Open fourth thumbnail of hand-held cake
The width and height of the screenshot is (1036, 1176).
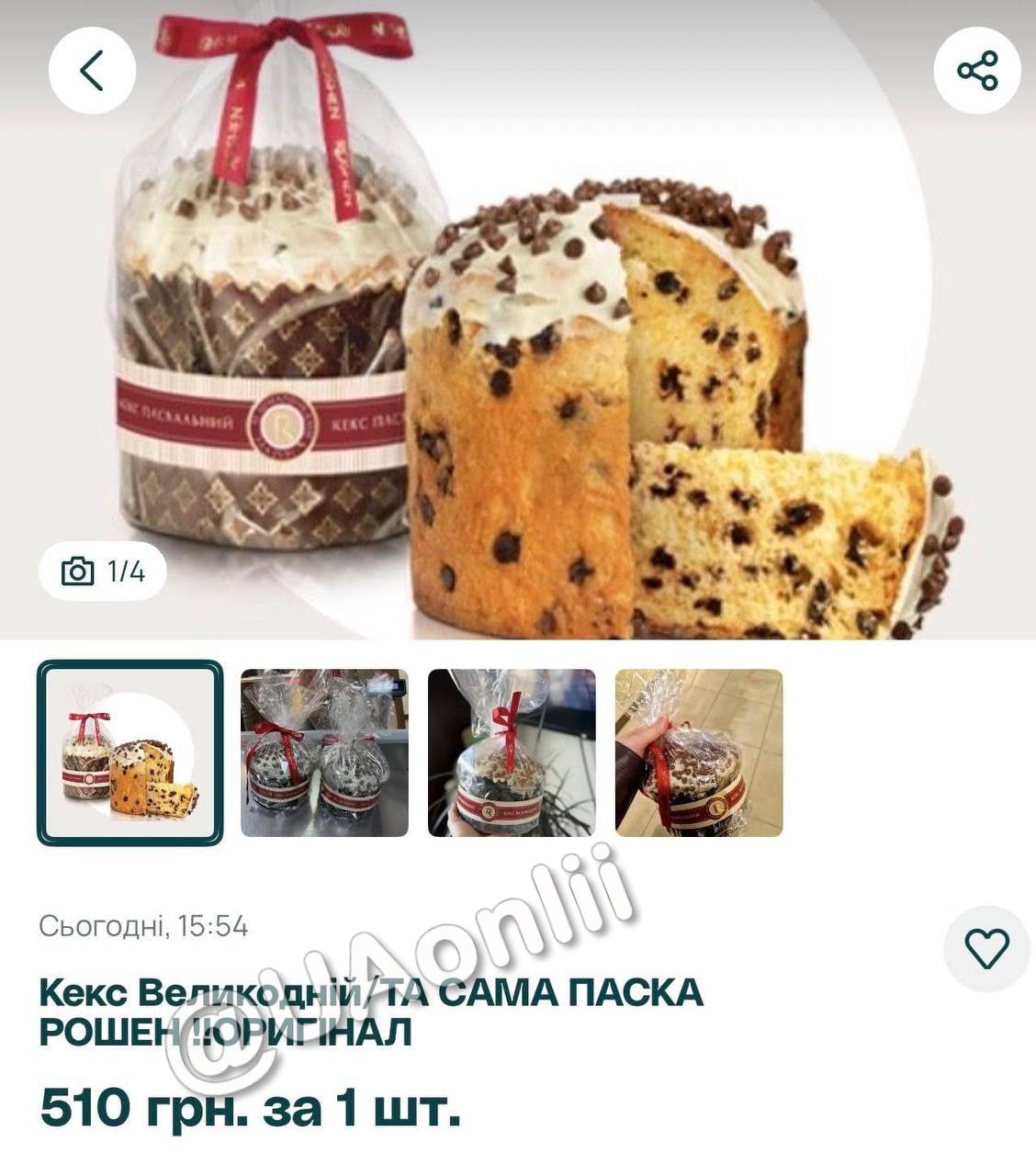coord(699,752)
